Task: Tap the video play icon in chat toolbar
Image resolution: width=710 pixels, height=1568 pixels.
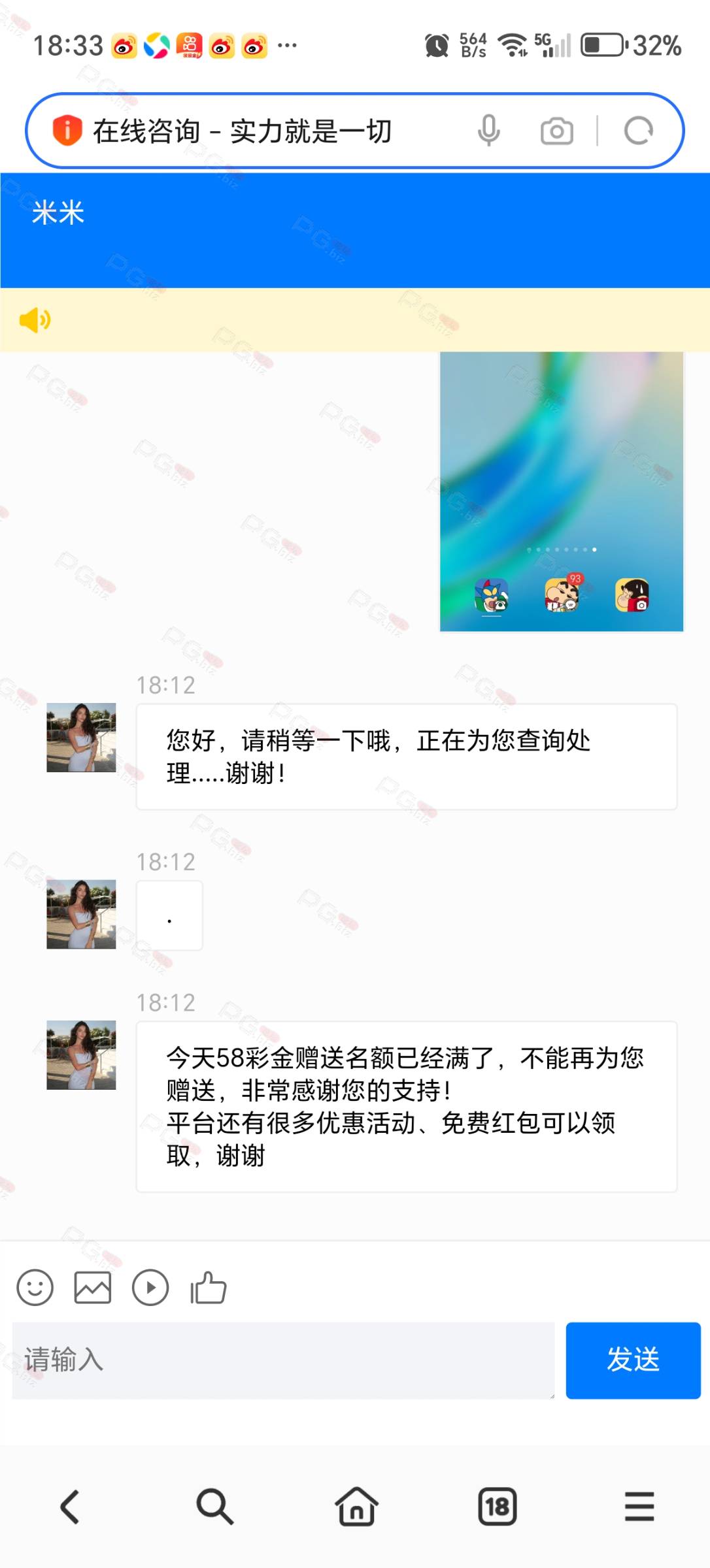Action: click(x=150, y=1287)
